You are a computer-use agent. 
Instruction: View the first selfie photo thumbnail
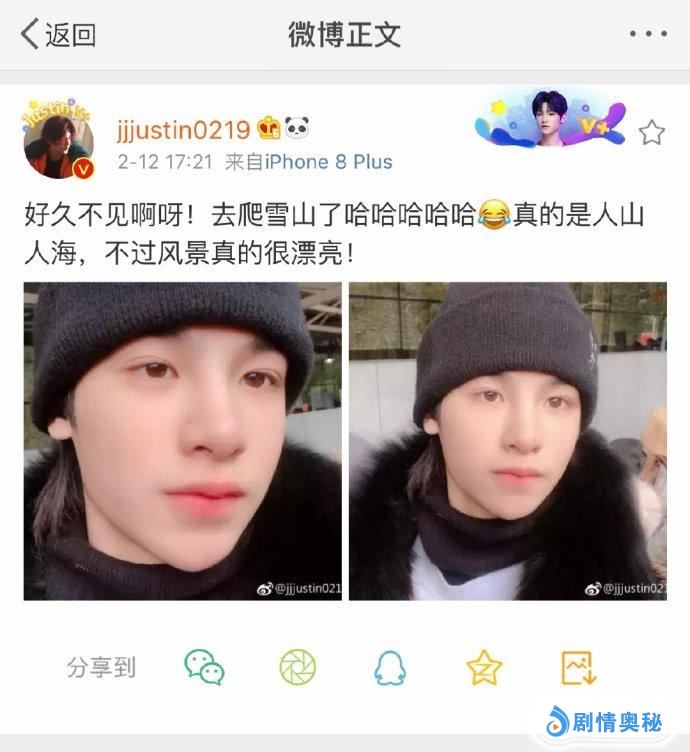click(x=182, y=441)
